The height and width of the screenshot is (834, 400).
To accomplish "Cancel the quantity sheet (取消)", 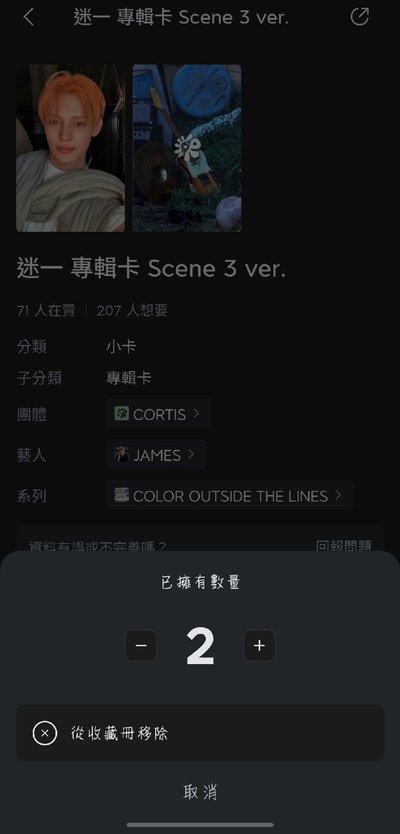I will pos(200,792).
